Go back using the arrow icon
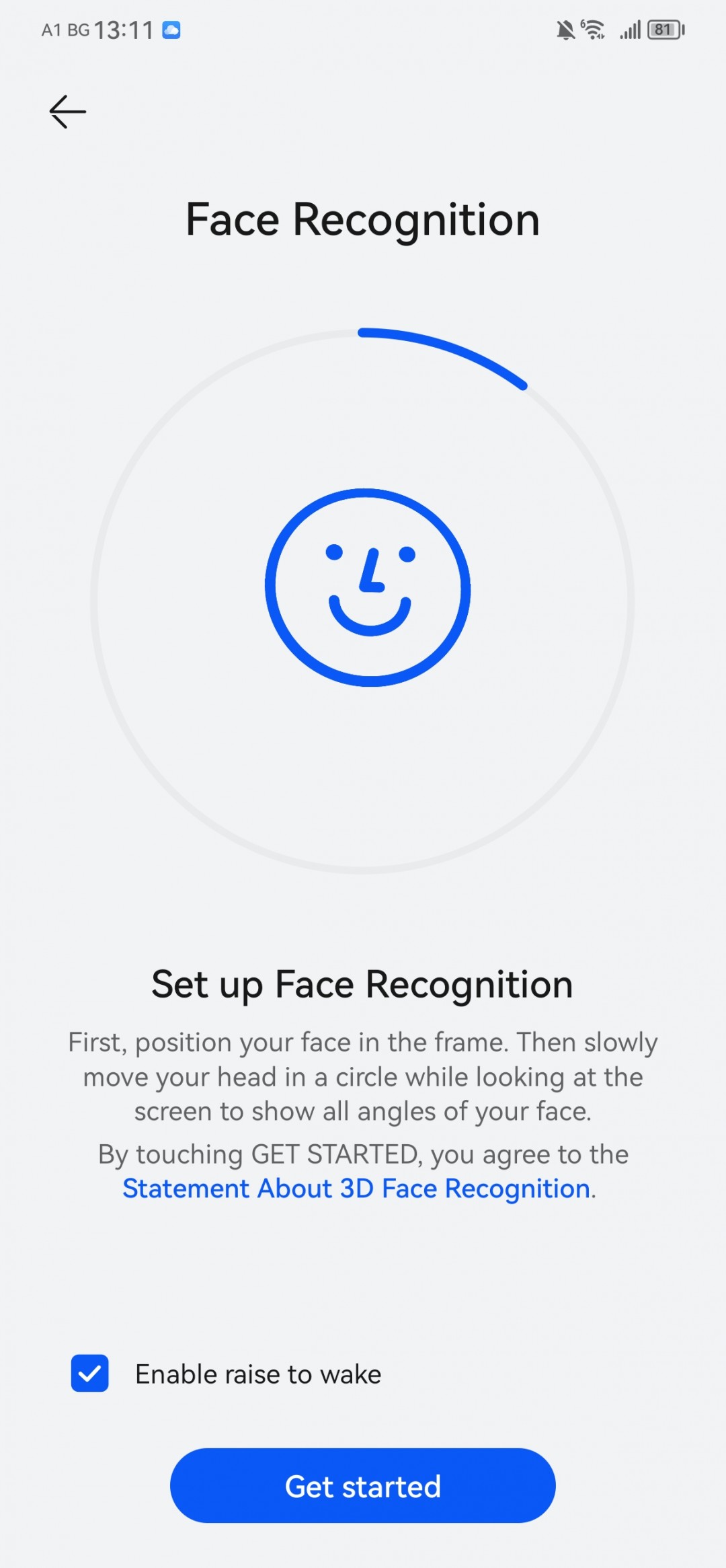The image size is (726, 1568). pyautogui.click(x=68, y=112)
